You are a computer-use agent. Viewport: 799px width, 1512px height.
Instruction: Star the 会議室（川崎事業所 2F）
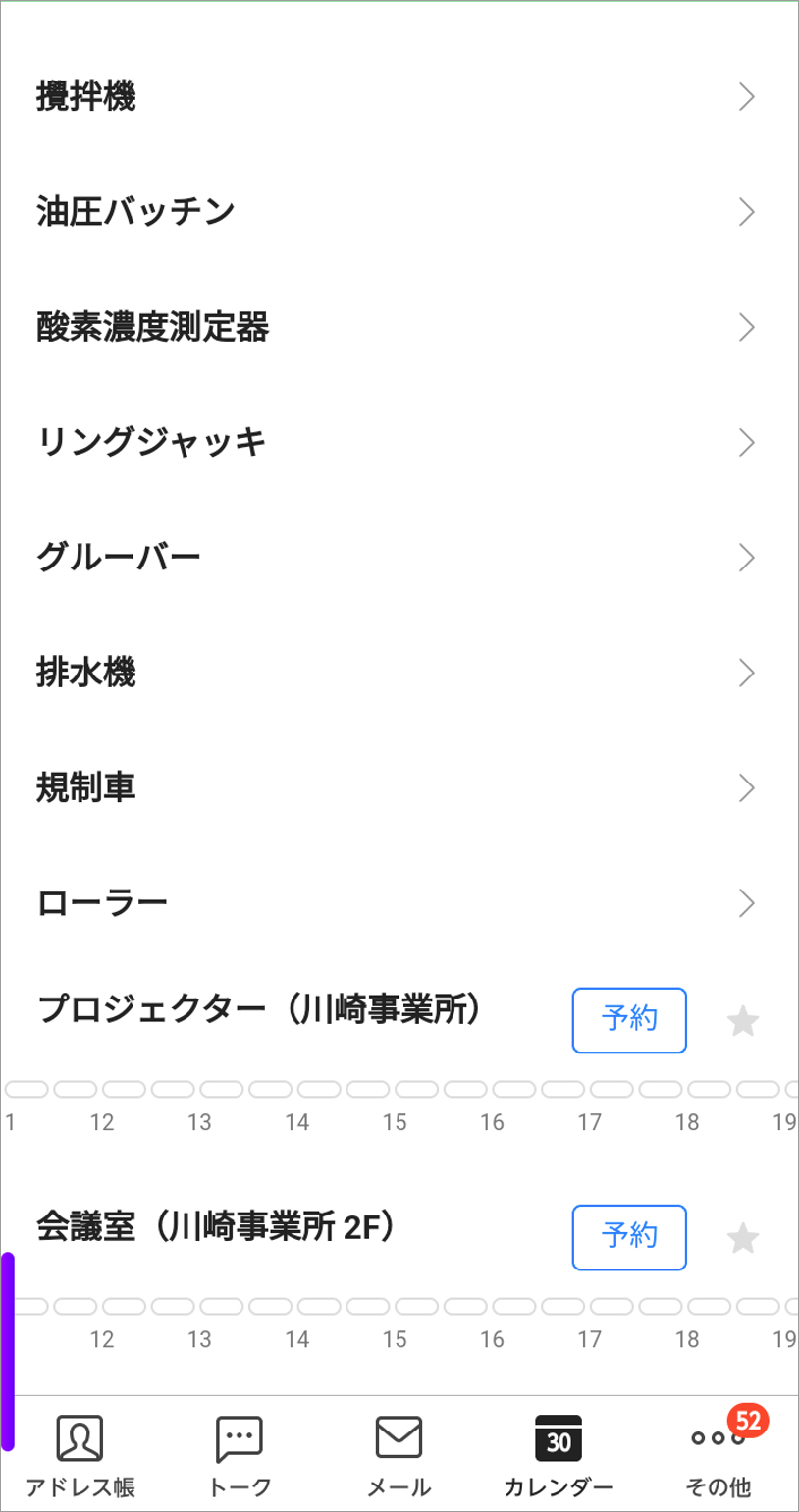click(743, 1239)
